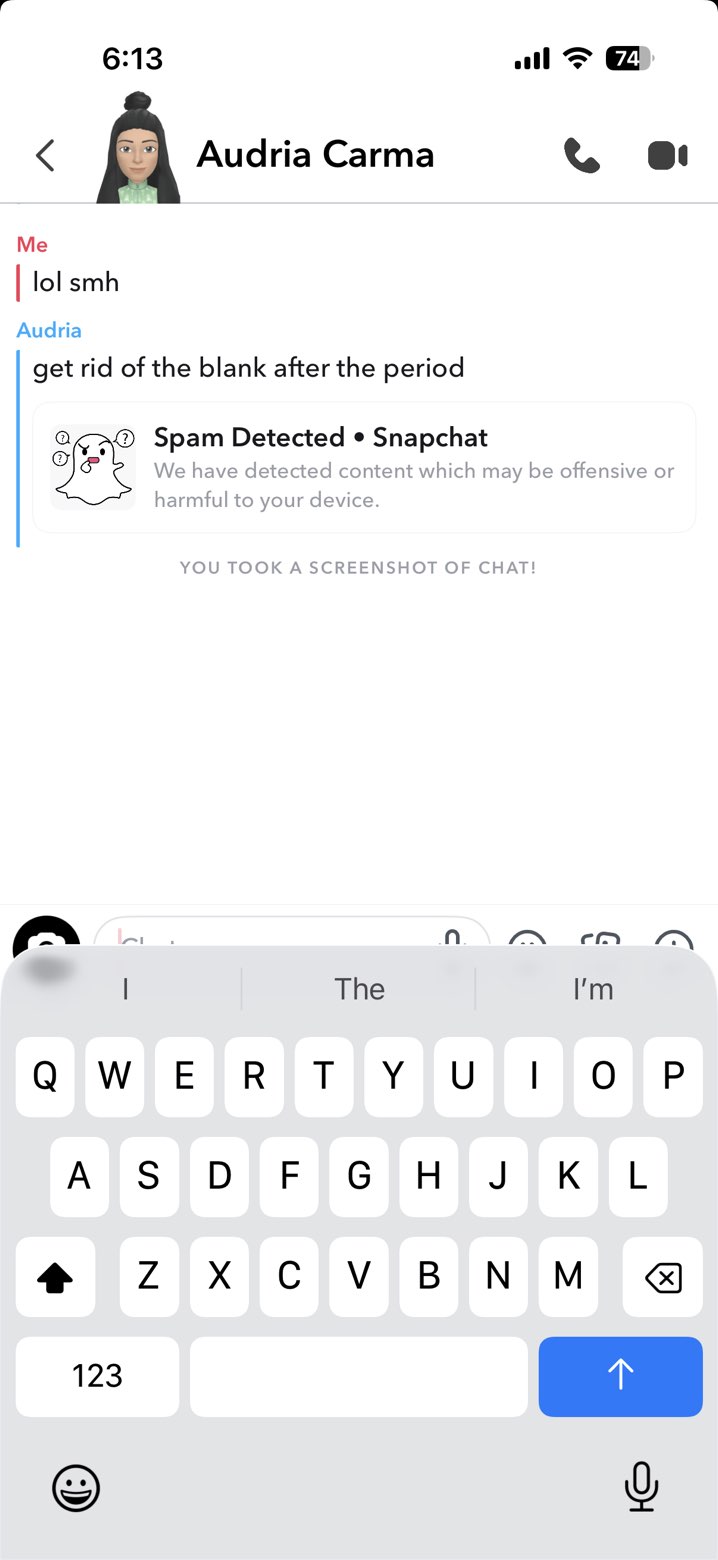Switch keyboard to 123 numbers layout
The image size is (718, 1560).
pos(97,1376)
